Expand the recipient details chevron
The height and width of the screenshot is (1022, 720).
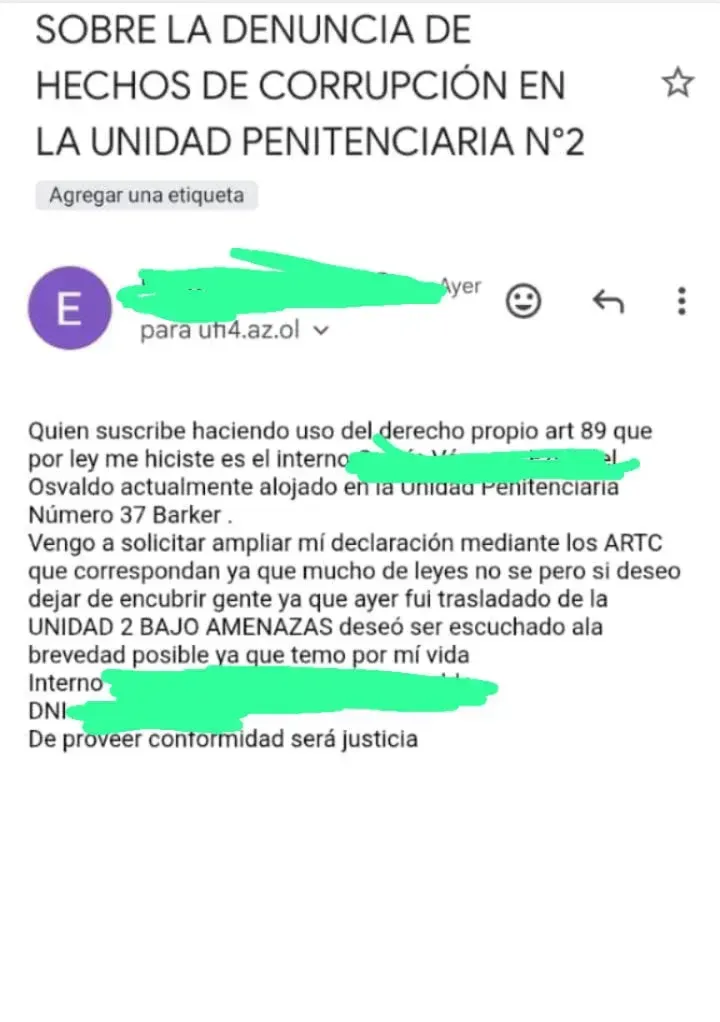321,331
